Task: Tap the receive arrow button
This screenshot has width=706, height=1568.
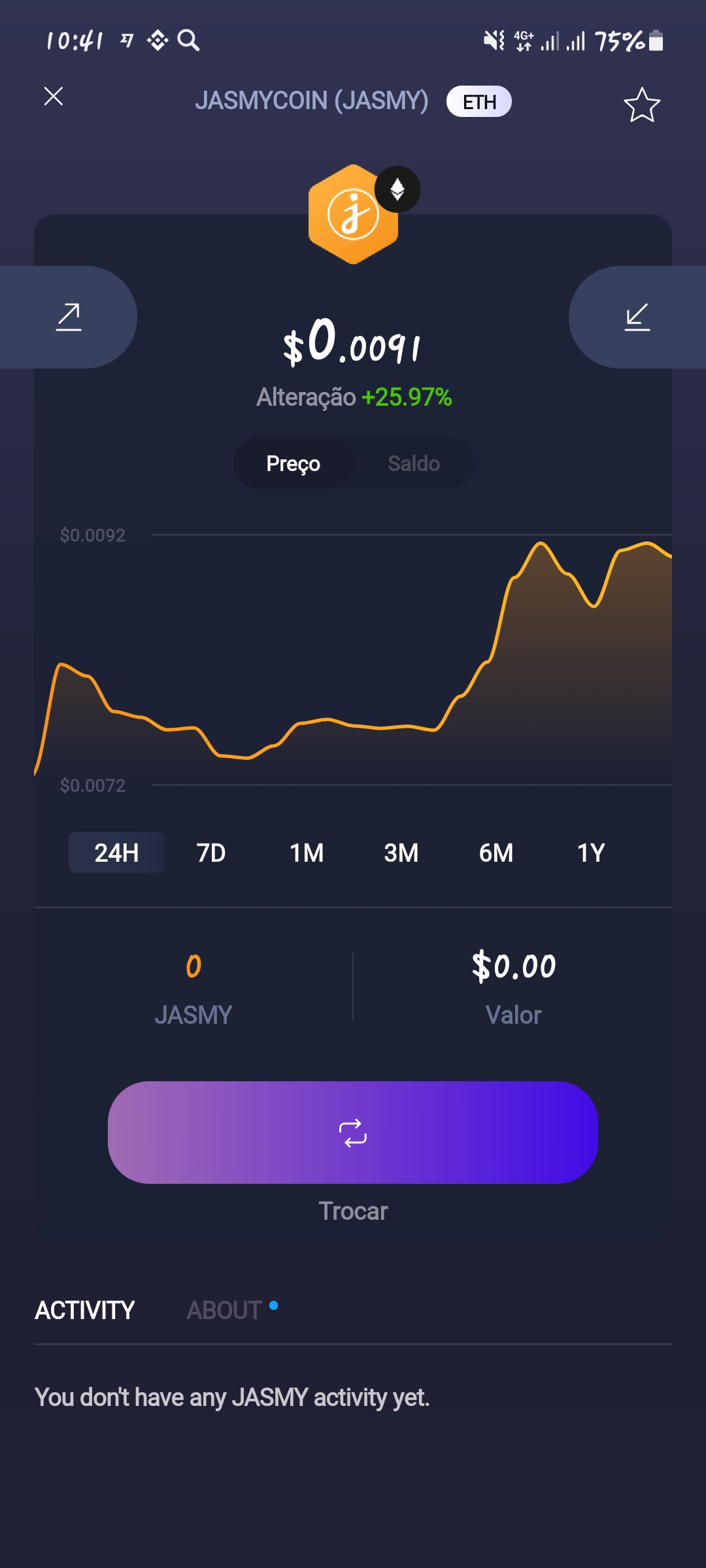Action: (637, 317)
